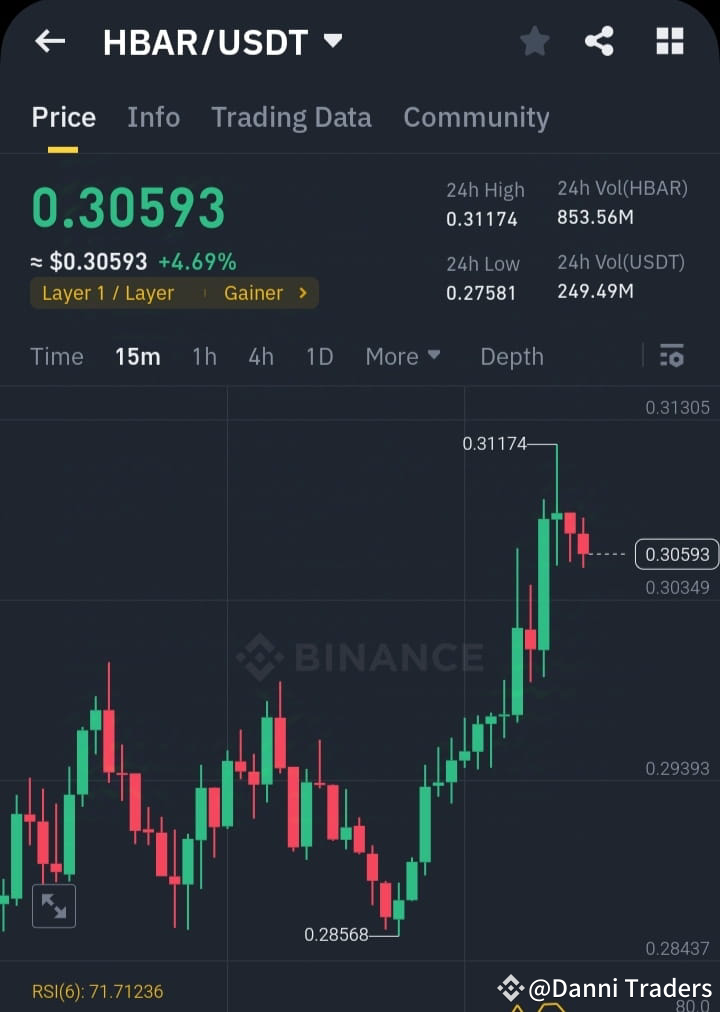This screenshot has width=720, height=1012.
Task: Expand chart to fullscreen with expand icon
Action: tap(54, 906)
